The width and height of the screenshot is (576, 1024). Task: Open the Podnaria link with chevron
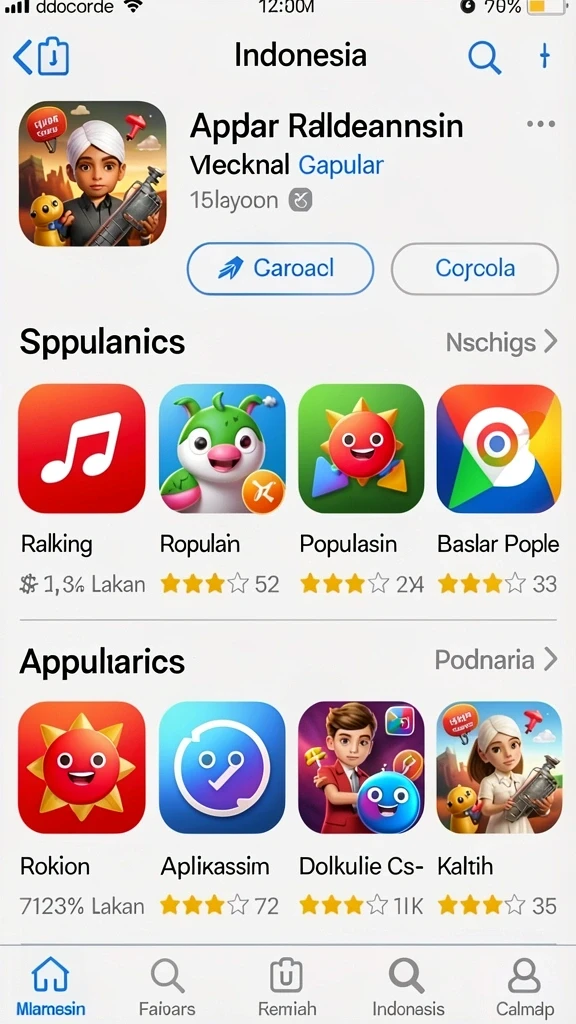pyautogui.click(x=496, y=660)
